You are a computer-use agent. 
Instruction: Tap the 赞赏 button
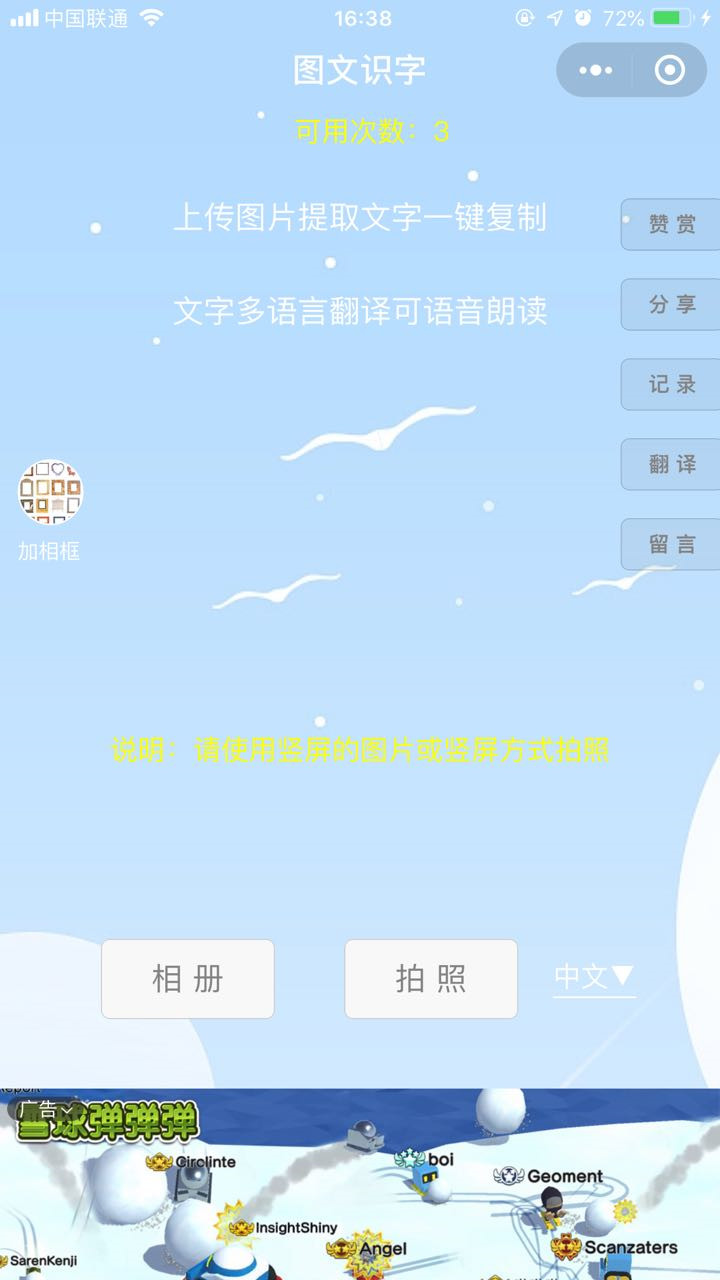pos(671,224)
